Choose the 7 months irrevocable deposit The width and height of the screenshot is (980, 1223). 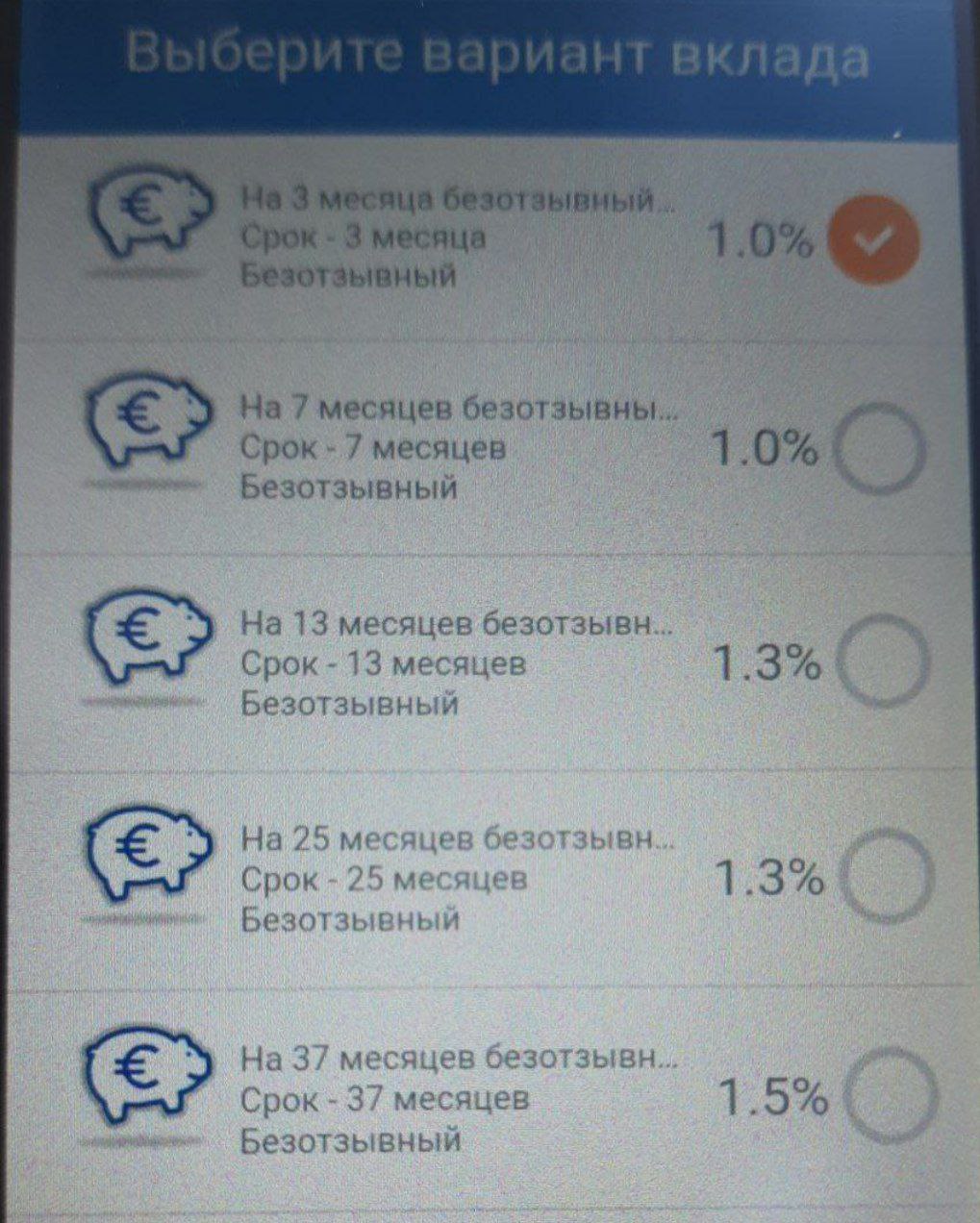tap(879, 450)
